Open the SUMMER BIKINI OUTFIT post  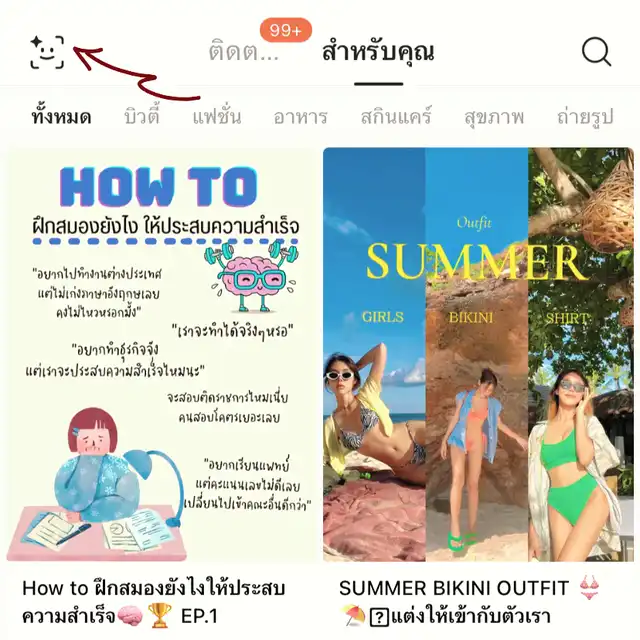478,355
